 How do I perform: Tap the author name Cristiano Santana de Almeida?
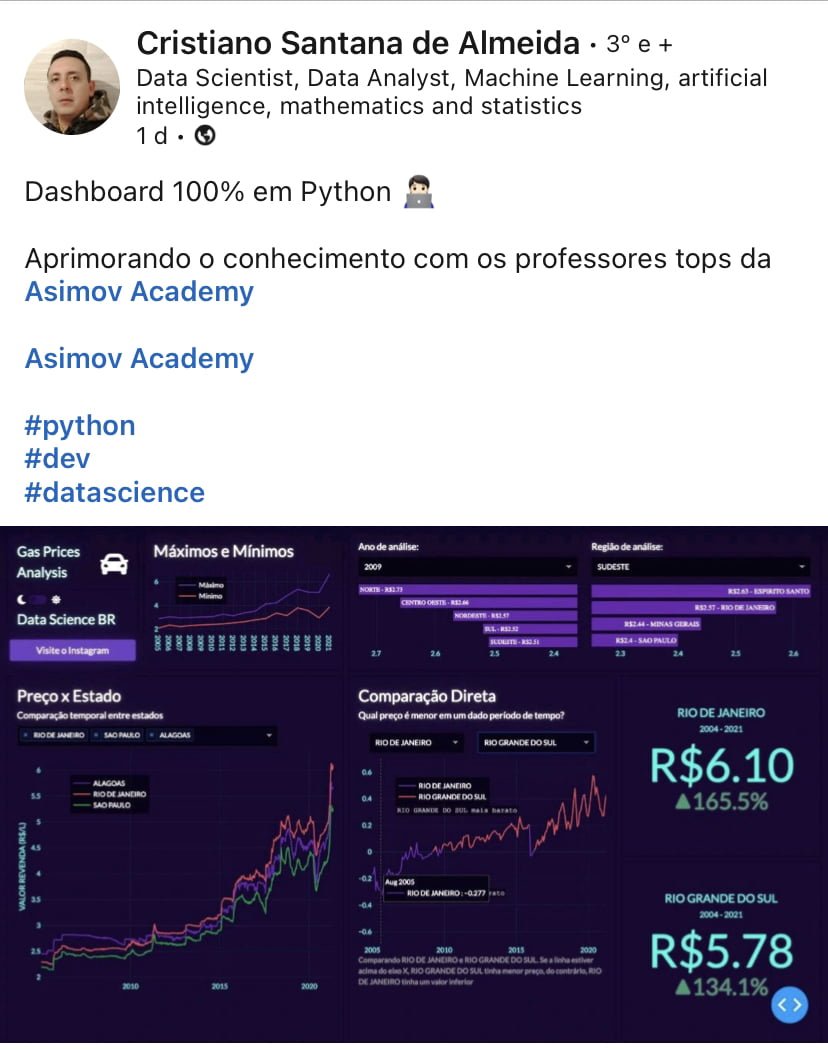click(358, 44)
